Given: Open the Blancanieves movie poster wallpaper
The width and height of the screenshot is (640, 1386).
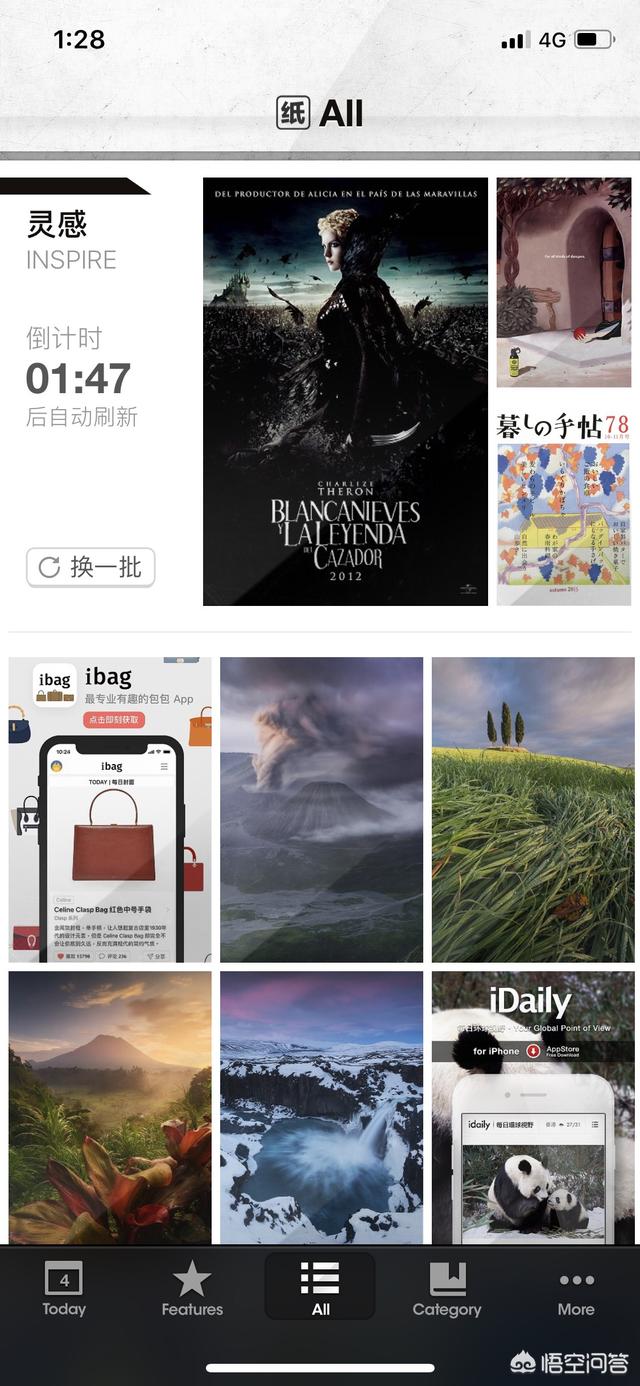Looking at the screenshot, I should (x=345, y=392).
